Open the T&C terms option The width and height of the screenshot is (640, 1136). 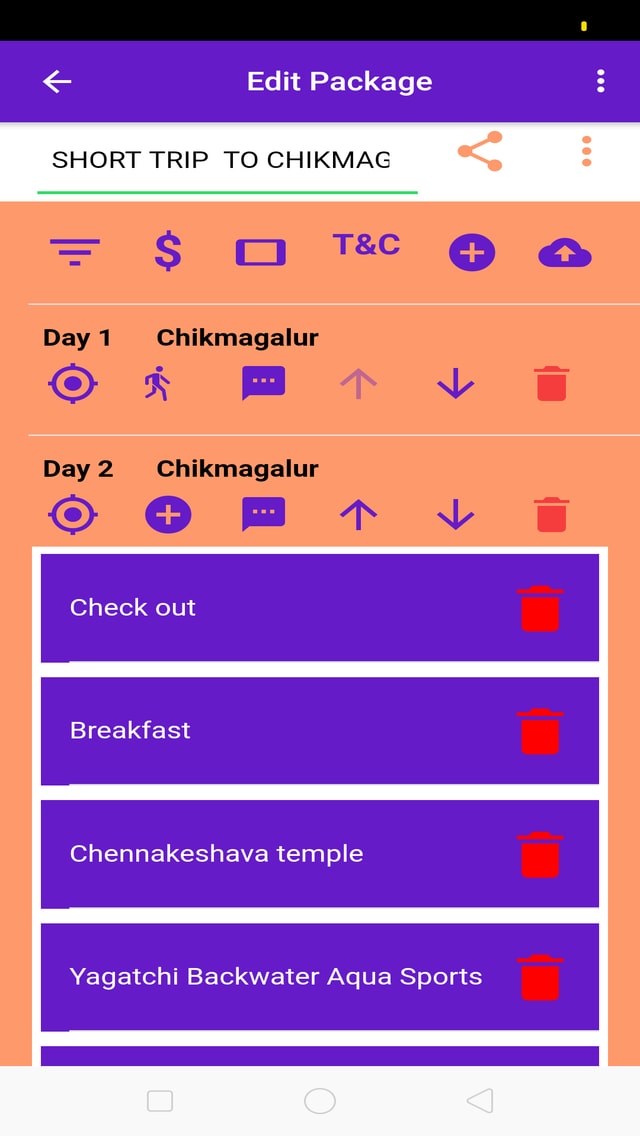366,245
